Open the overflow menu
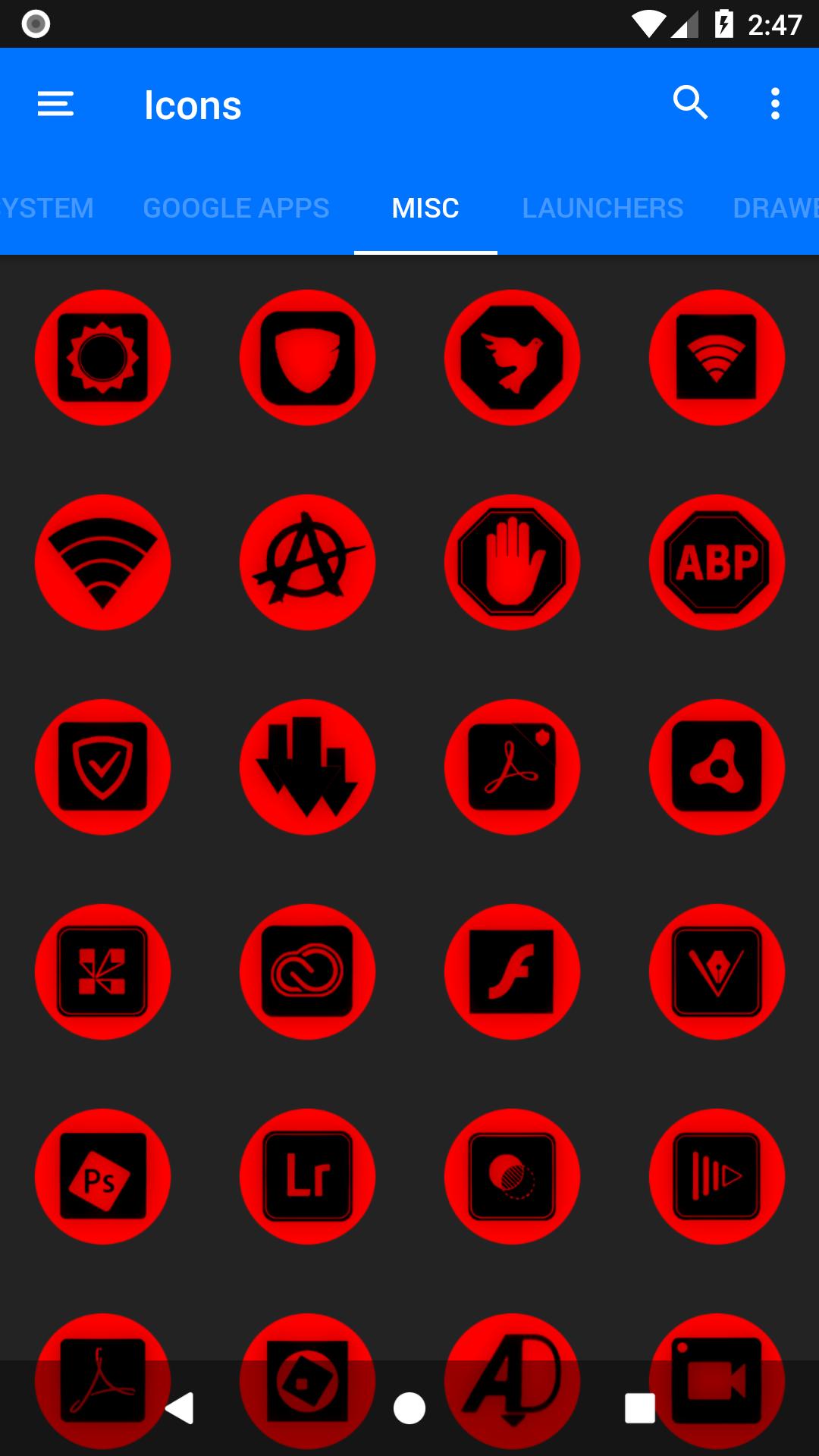 point(775,104)
